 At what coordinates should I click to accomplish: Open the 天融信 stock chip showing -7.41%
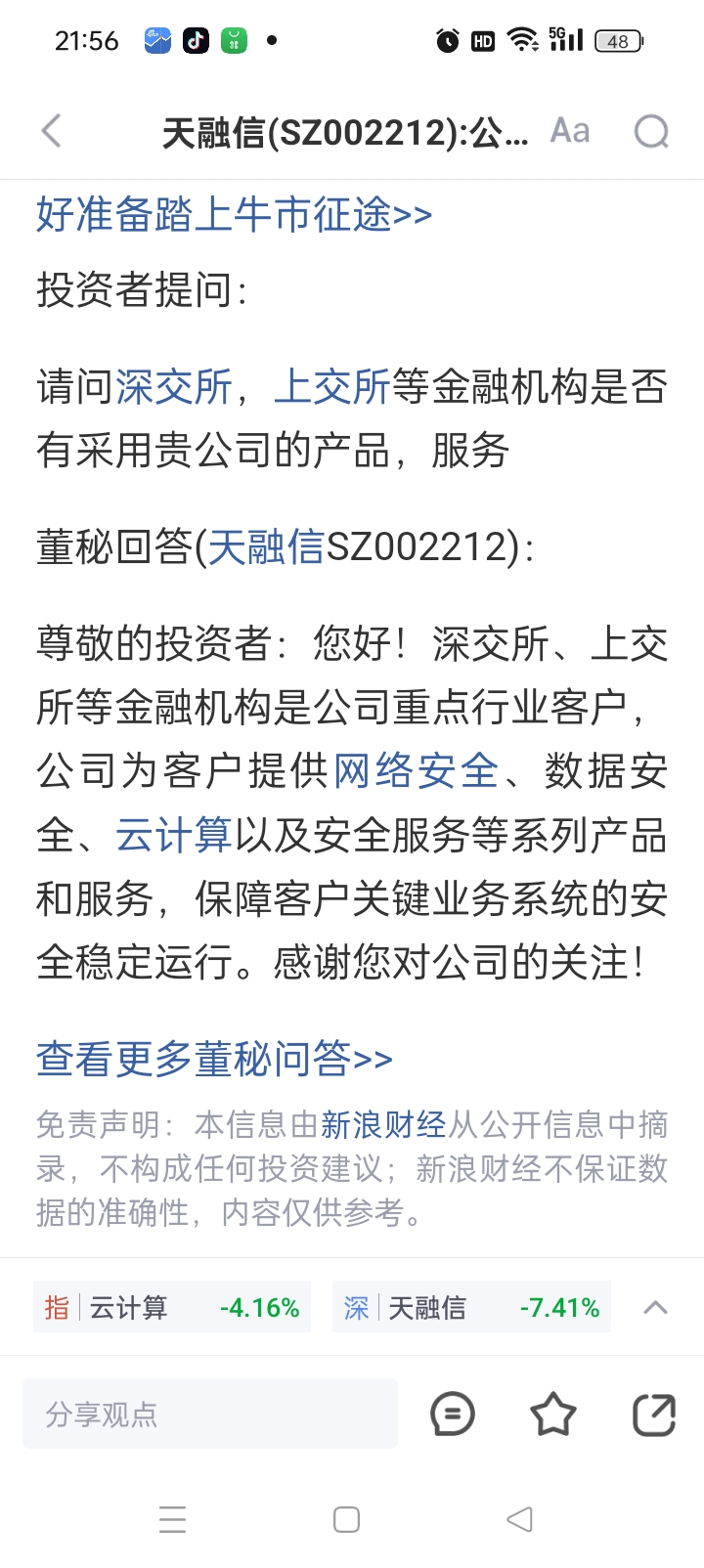coord(471,1307)
